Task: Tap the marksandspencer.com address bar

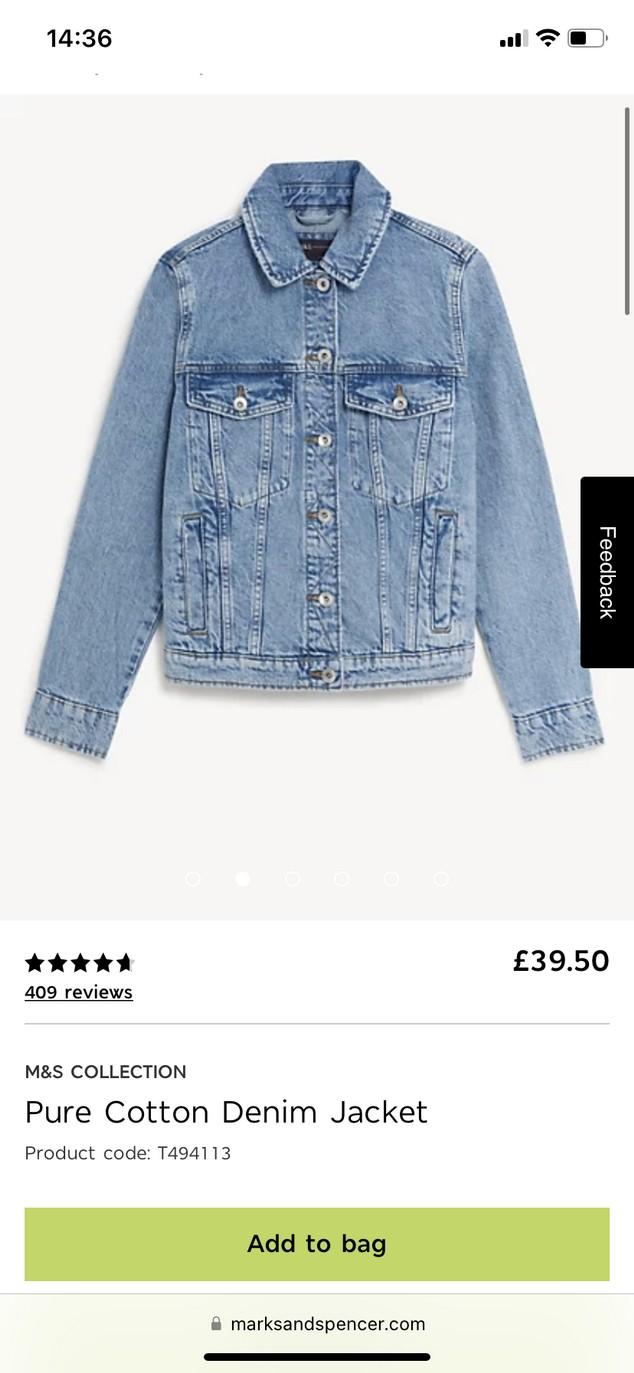Action: click(317, 1324)
